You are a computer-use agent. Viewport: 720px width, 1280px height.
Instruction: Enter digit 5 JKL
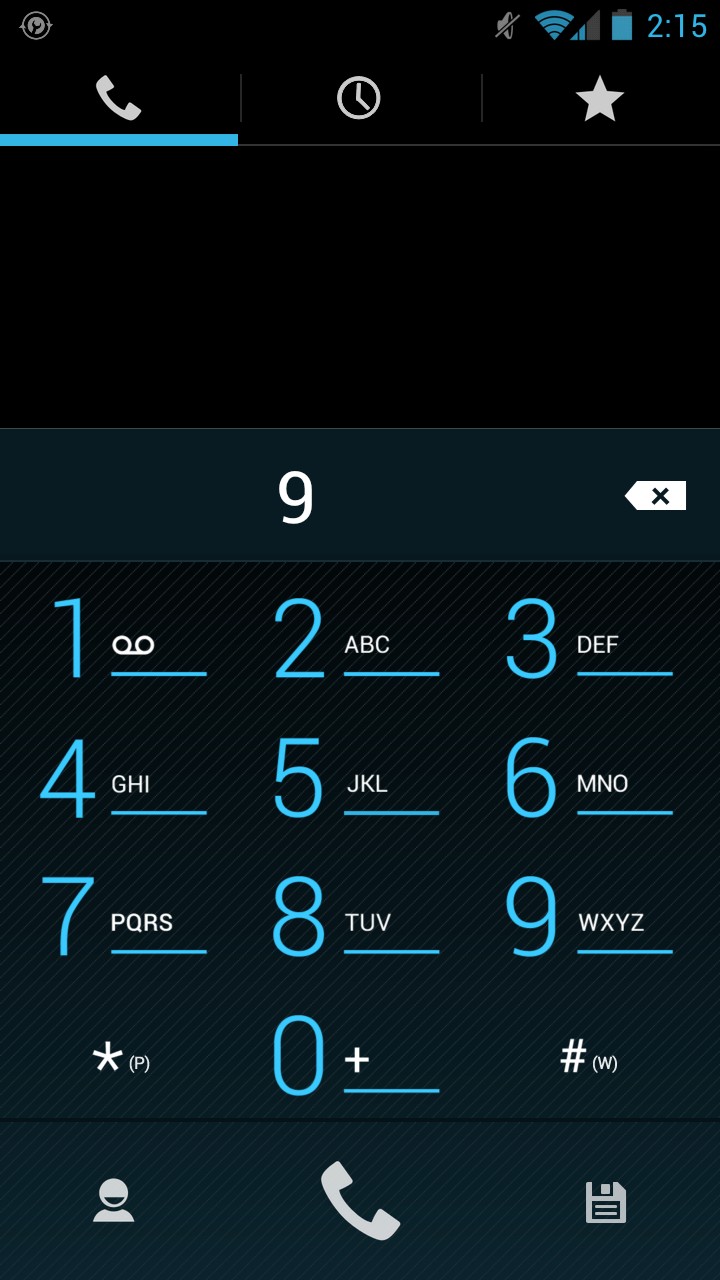pos(359,777)
